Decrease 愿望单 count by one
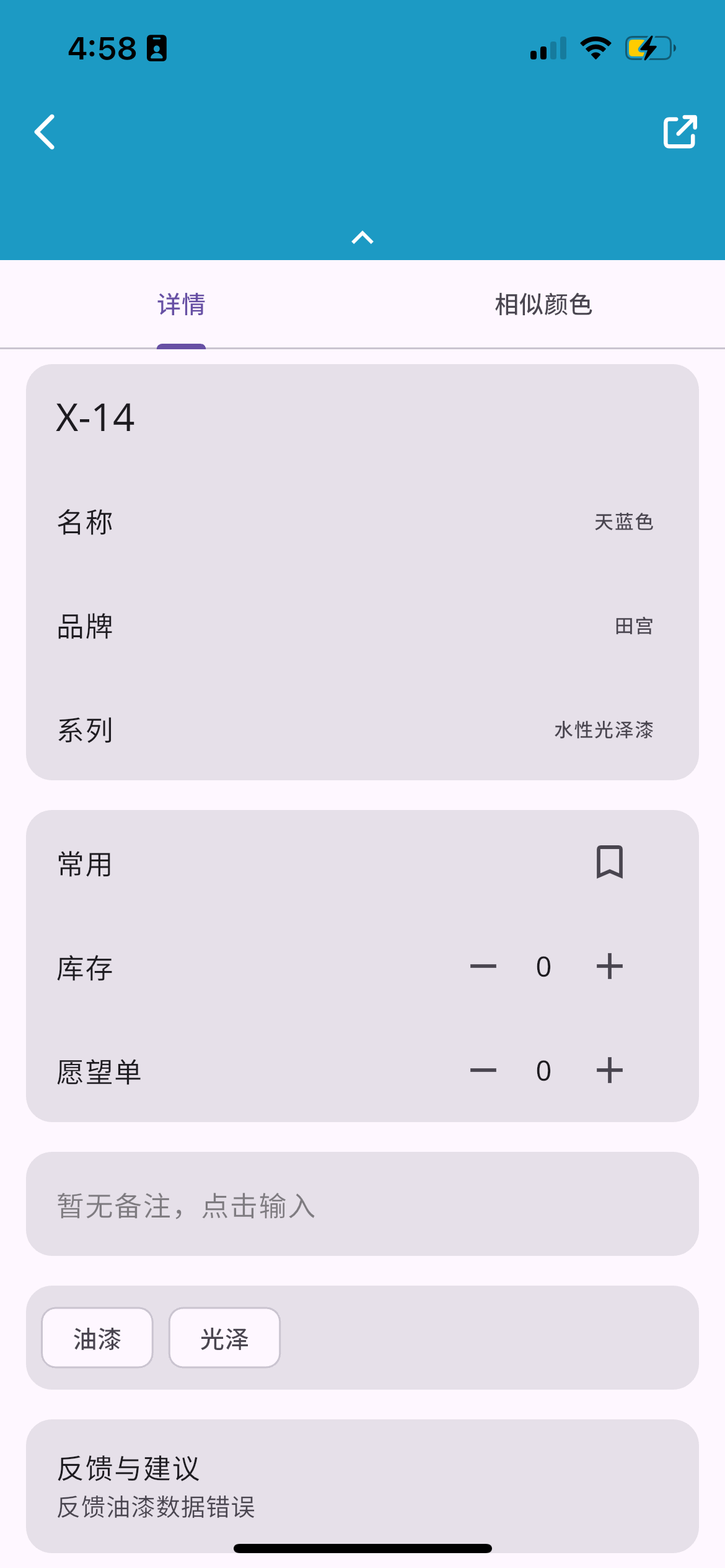Screen dimensions: 725x1568 483,1071
